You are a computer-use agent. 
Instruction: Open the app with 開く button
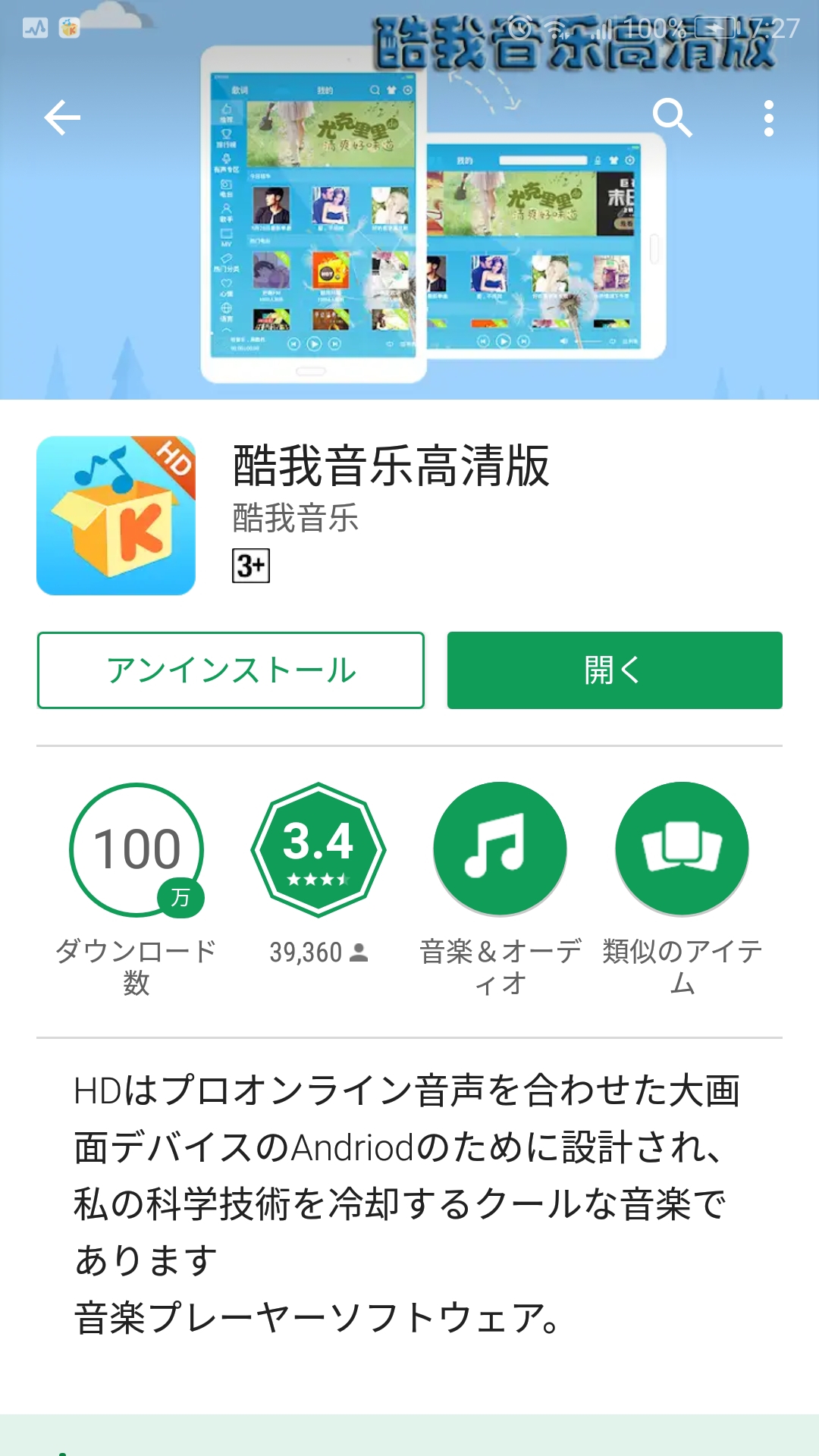click(615, 670)
